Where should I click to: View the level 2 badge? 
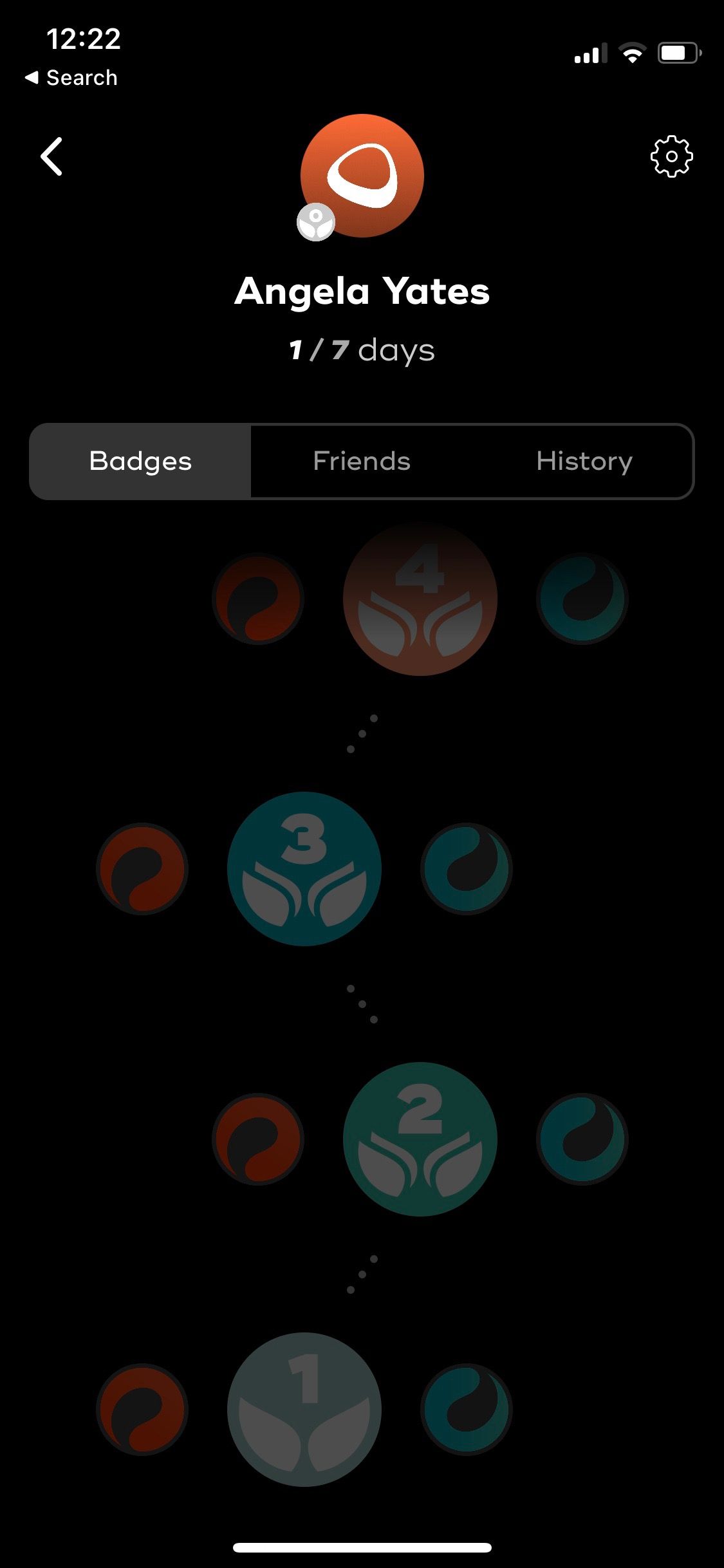420,1139
